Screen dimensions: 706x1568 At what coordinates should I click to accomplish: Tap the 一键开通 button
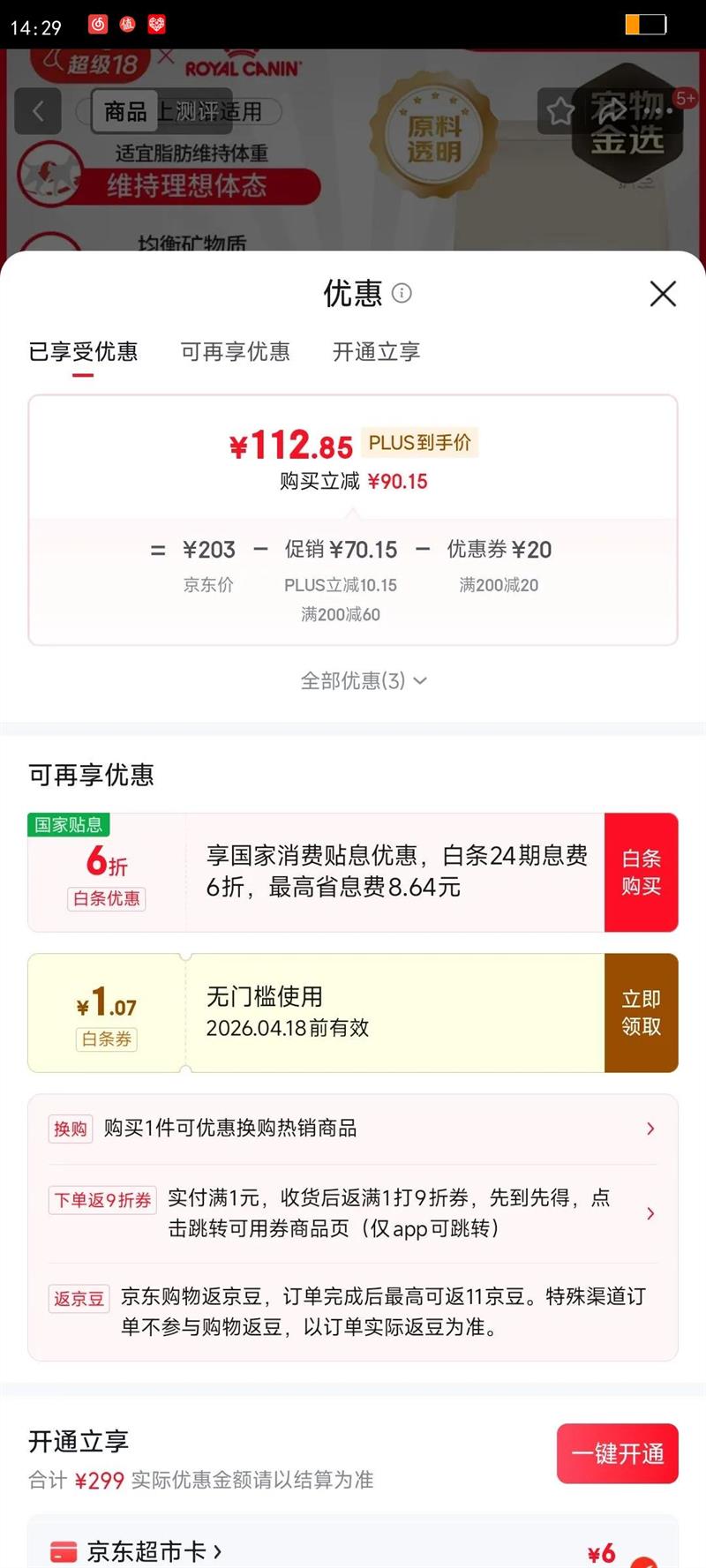click(617, 1453)
